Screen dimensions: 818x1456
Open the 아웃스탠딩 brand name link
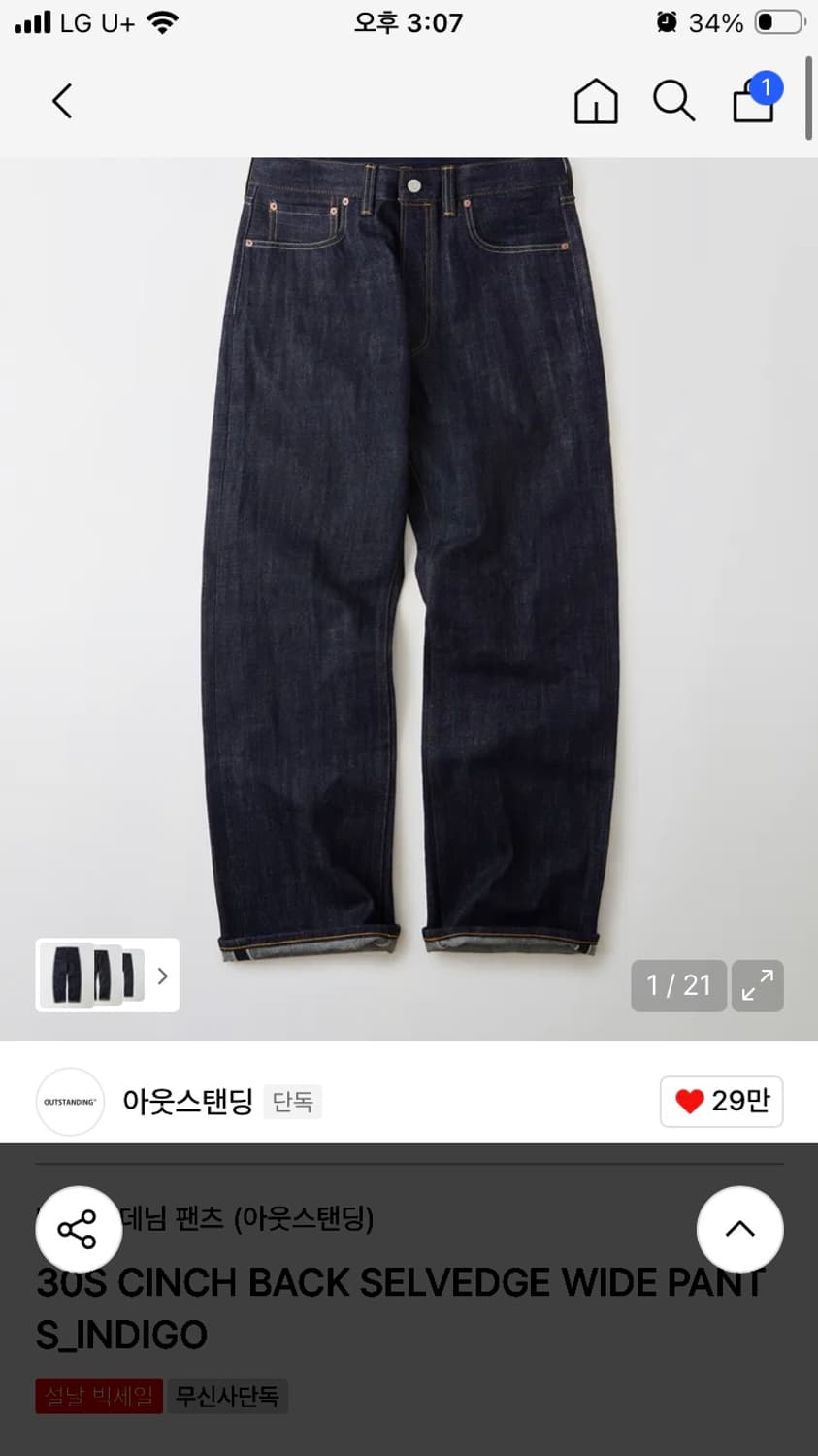188,1102
